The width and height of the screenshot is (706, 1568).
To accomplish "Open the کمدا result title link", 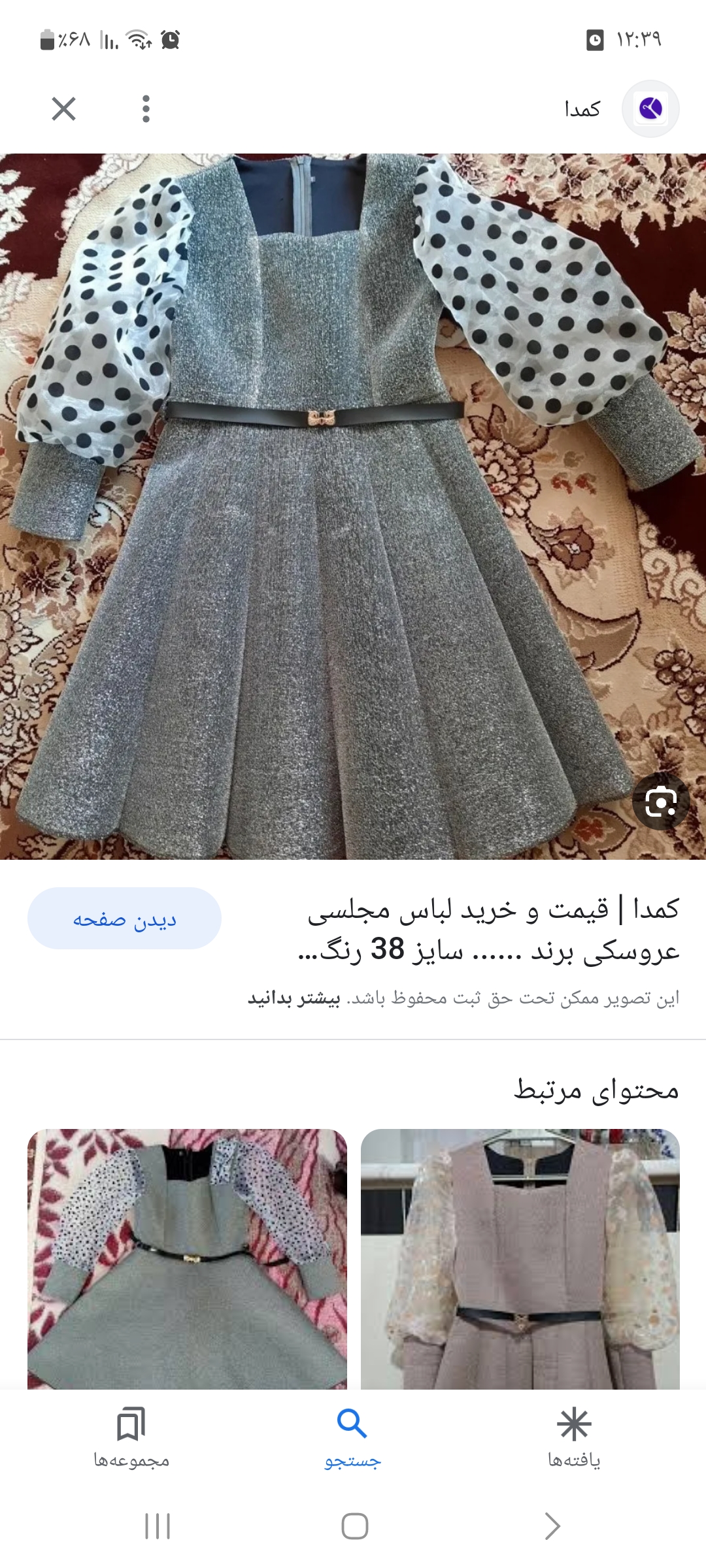I will pos(494,929).
